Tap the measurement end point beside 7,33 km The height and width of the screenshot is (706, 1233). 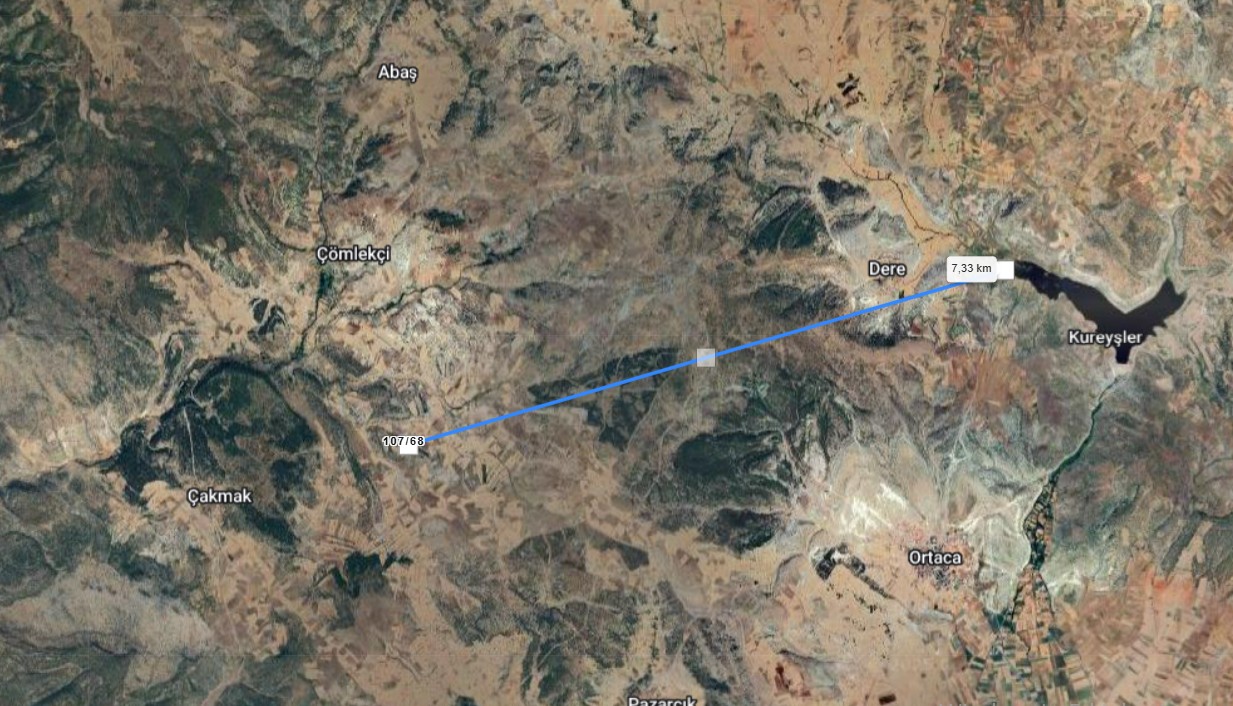pos(1005,269)
